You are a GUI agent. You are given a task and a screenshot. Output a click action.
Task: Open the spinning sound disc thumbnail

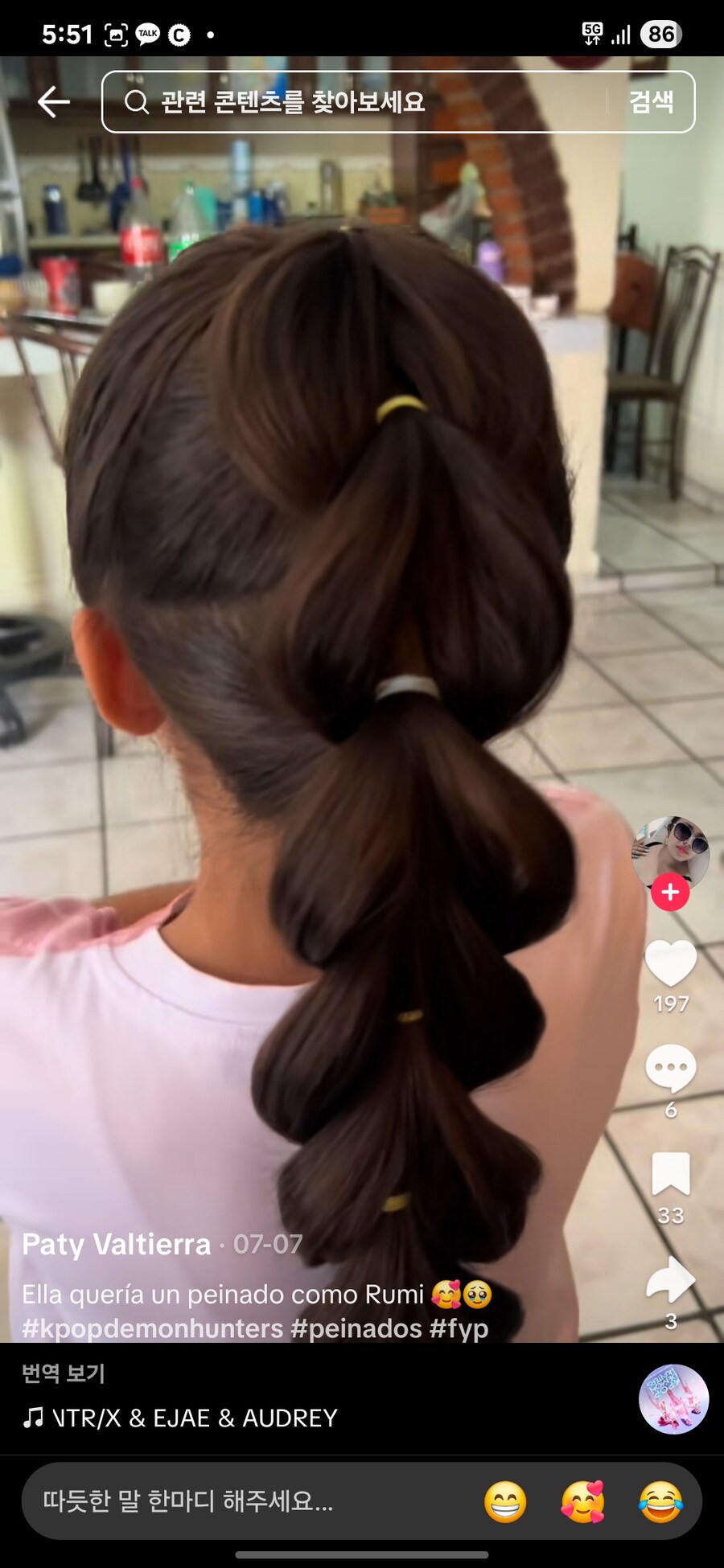tap(673, 1399)
